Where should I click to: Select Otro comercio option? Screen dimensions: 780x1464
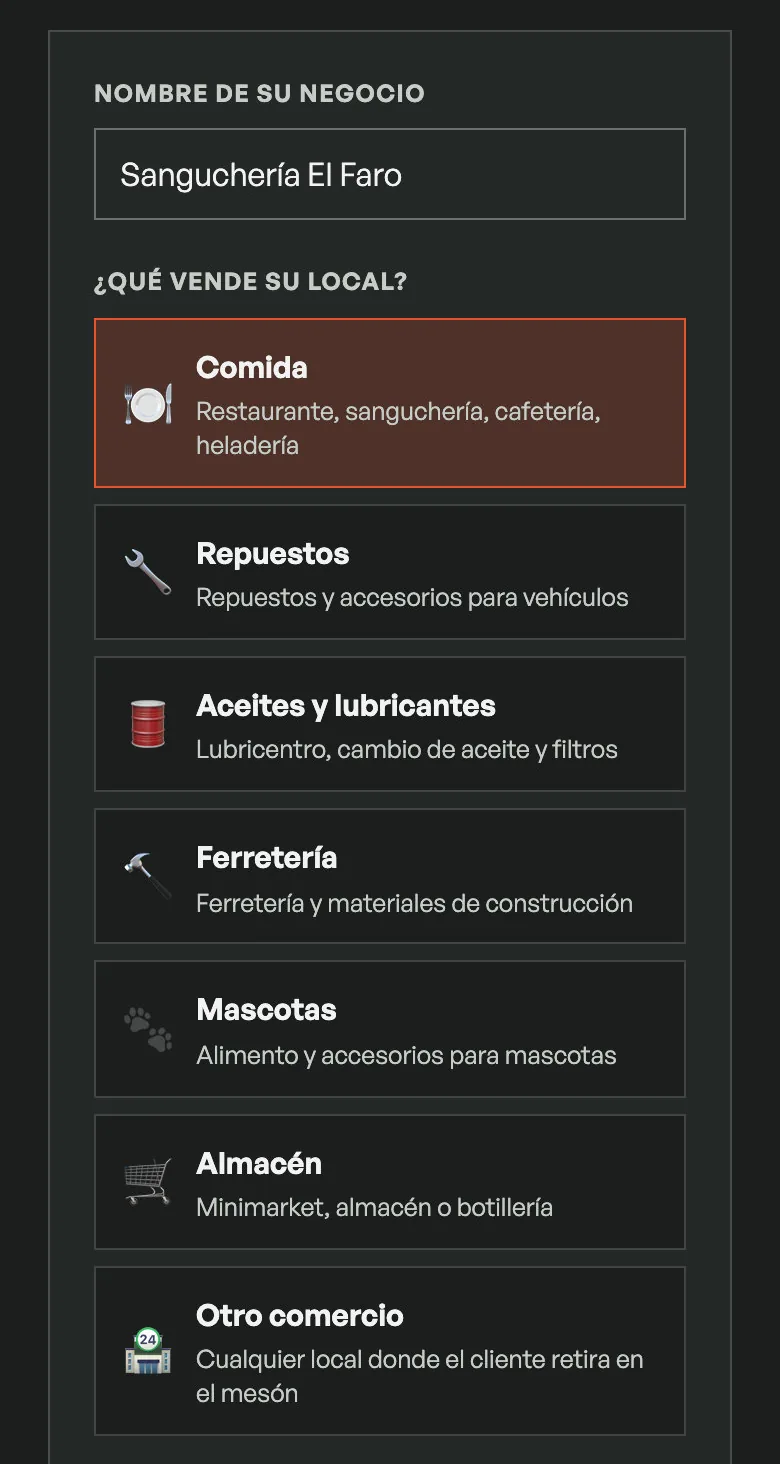390,1351
